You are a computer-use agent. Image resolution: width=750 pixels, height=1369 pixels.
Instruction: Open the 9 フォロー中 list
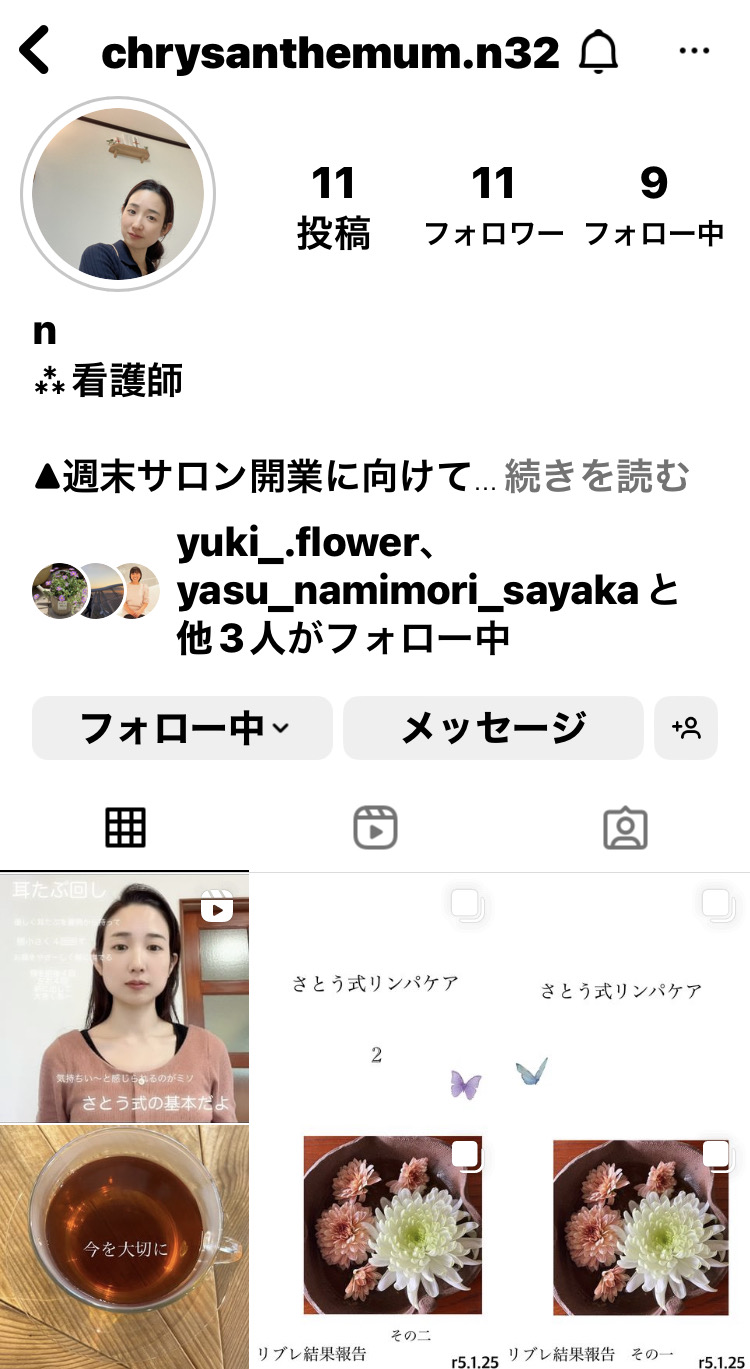pyautogui.click(x=653, y=207)
